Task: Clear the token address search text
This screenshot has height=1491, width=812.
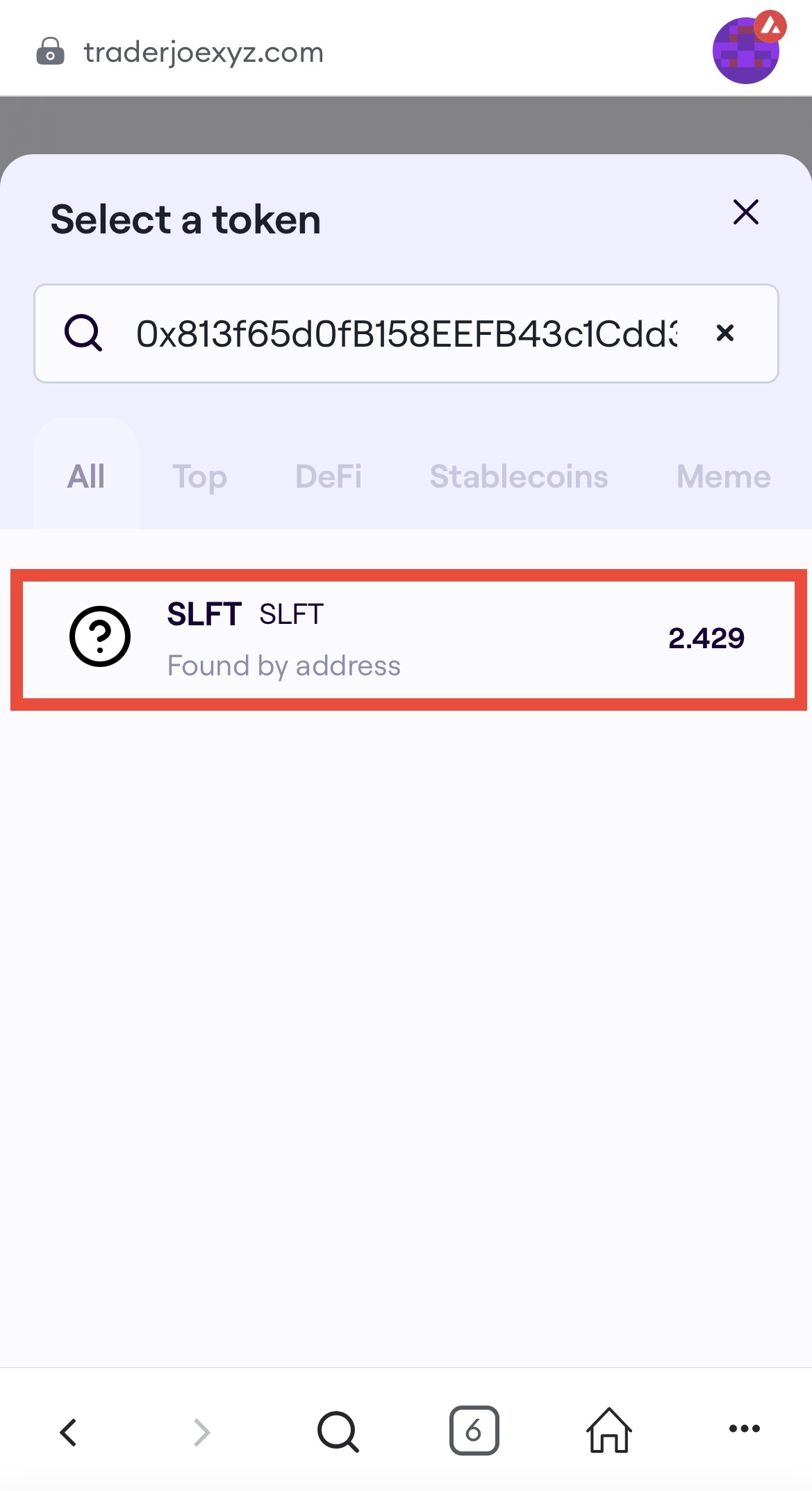Action: tap(724, 333)
